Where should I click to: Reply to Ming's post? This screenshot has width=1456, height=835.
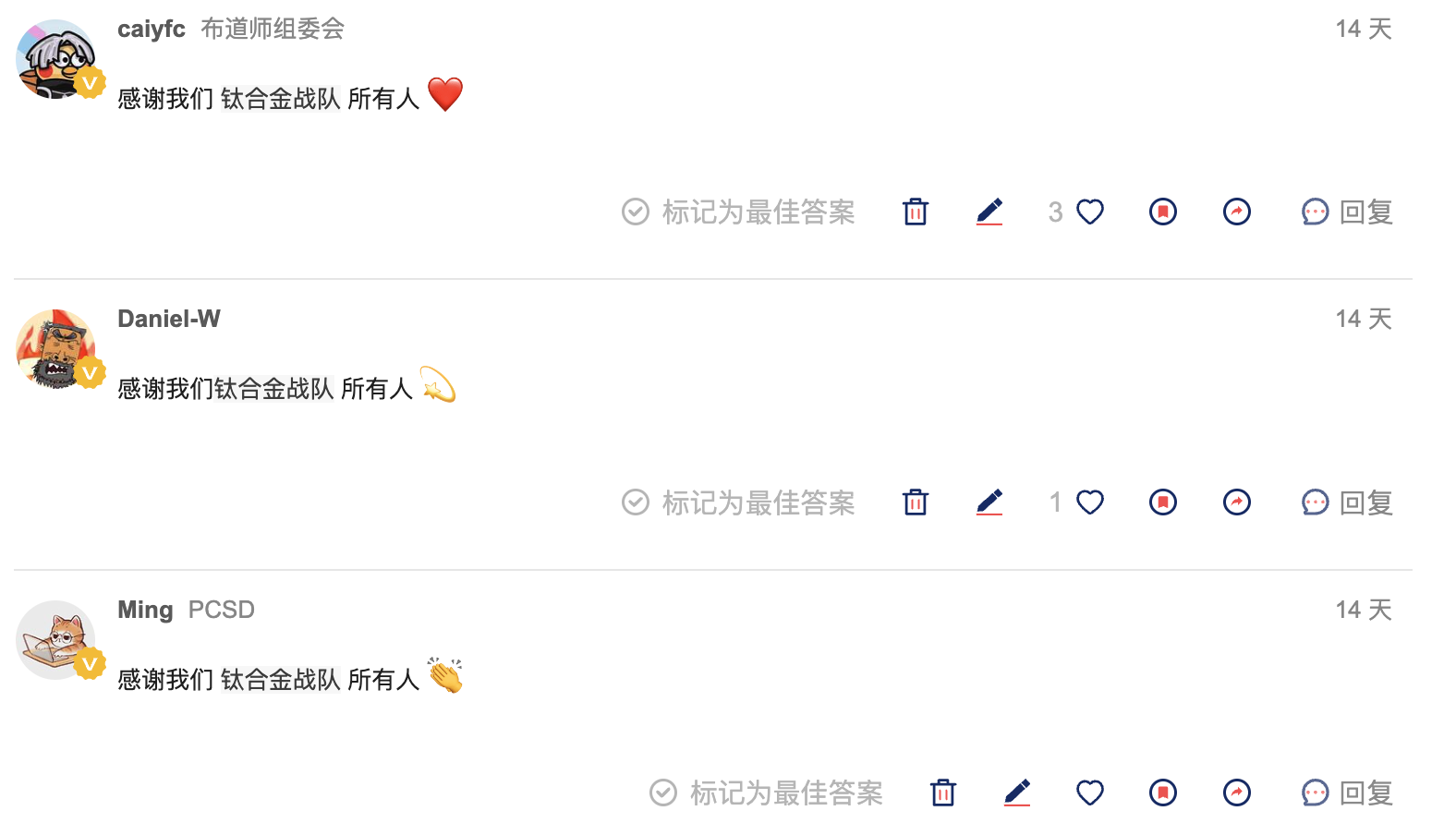[x=1347, y=793]
